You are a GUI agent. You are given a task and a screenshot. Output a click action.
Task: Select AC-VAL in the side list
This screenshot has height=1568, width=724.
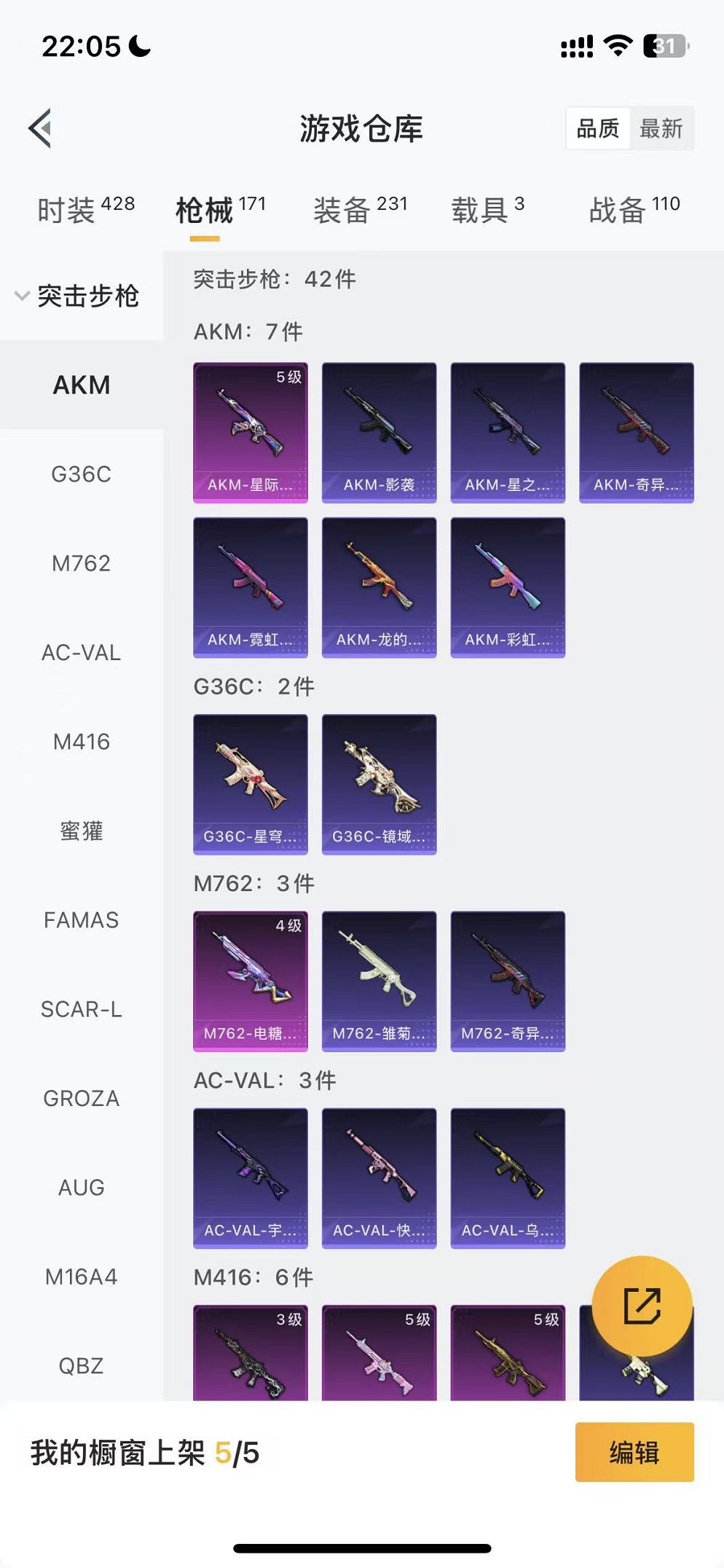81,653
